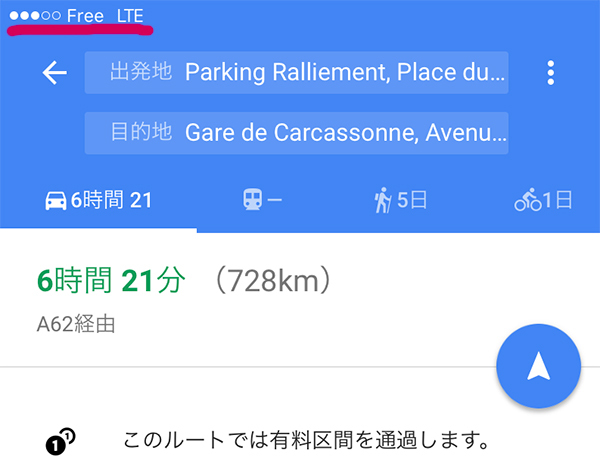Go back using the arrow icon

coord(54,73)
